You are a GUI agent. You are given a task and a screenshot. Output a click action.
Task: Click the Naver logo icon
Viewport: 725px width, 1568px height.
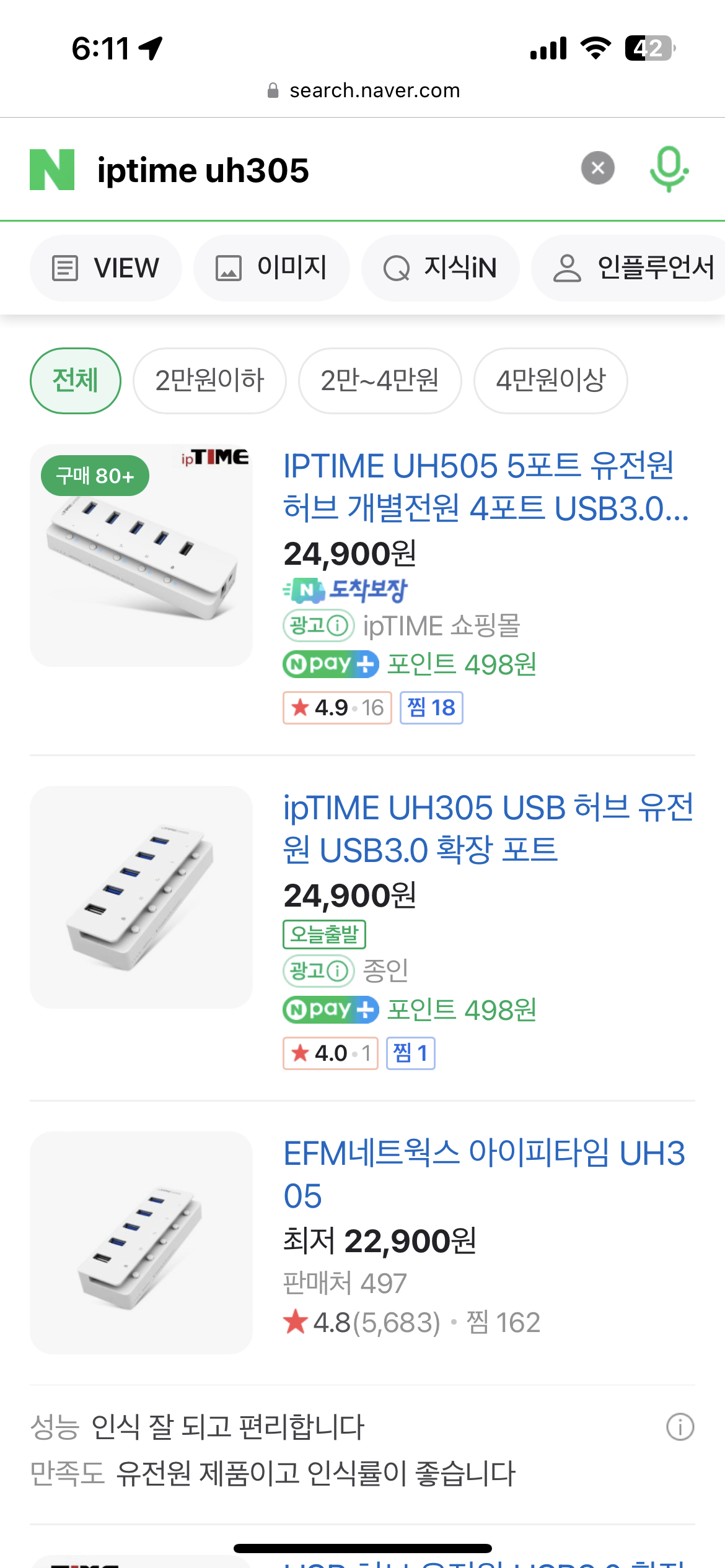coord(52,169)
